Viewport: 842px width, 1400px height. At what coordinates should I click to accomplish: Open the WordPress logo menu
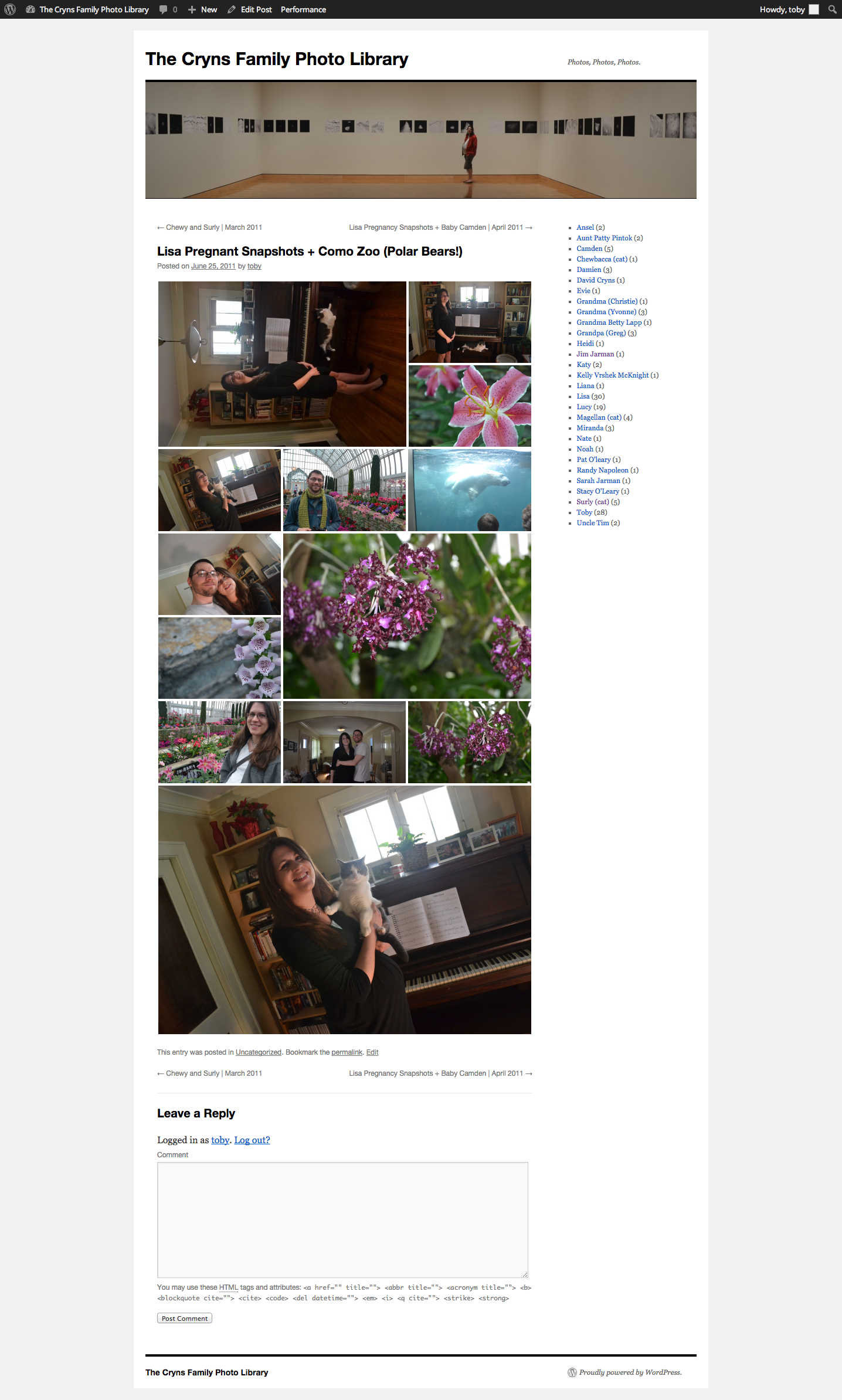(x=10, y=9)
